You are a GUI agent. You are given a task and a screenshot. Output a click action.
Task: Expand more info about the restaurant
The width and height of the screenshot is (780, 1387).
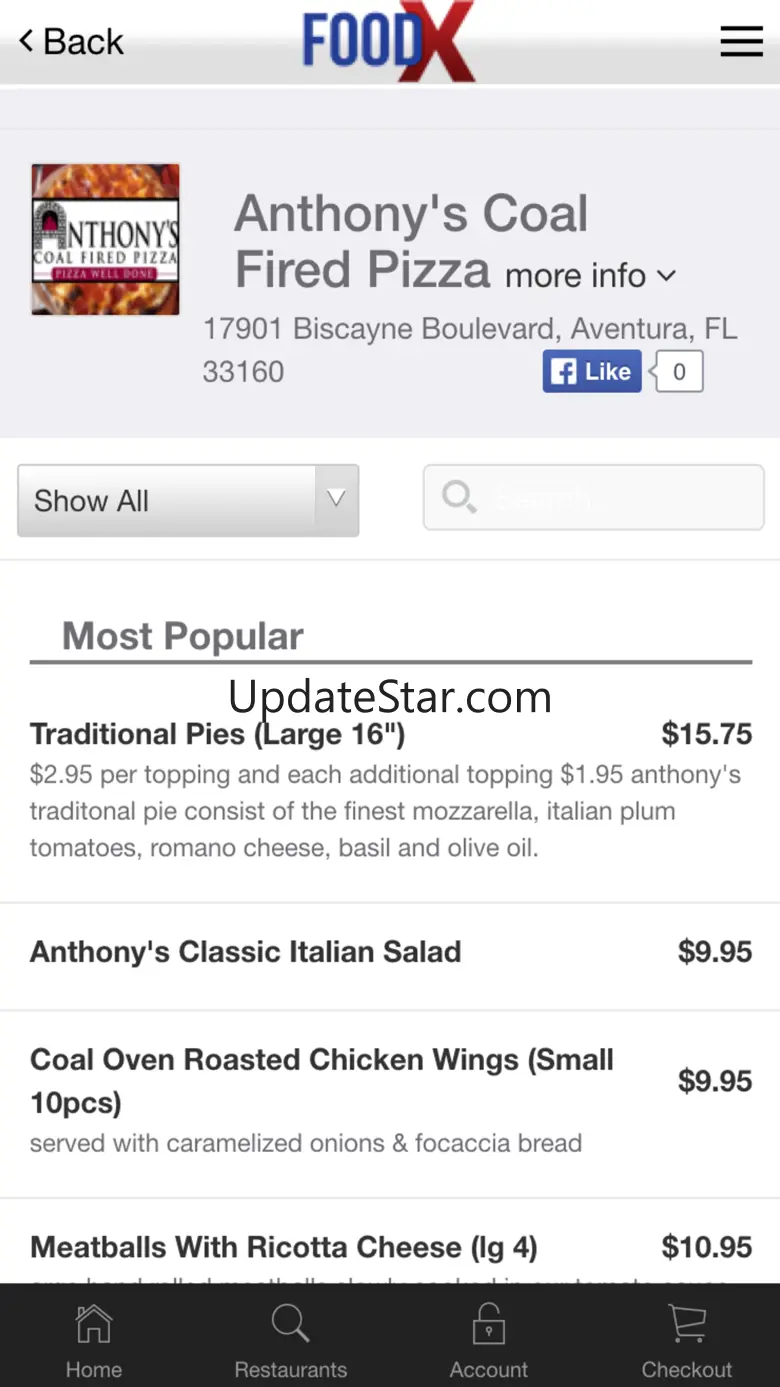tap(590, 275)
